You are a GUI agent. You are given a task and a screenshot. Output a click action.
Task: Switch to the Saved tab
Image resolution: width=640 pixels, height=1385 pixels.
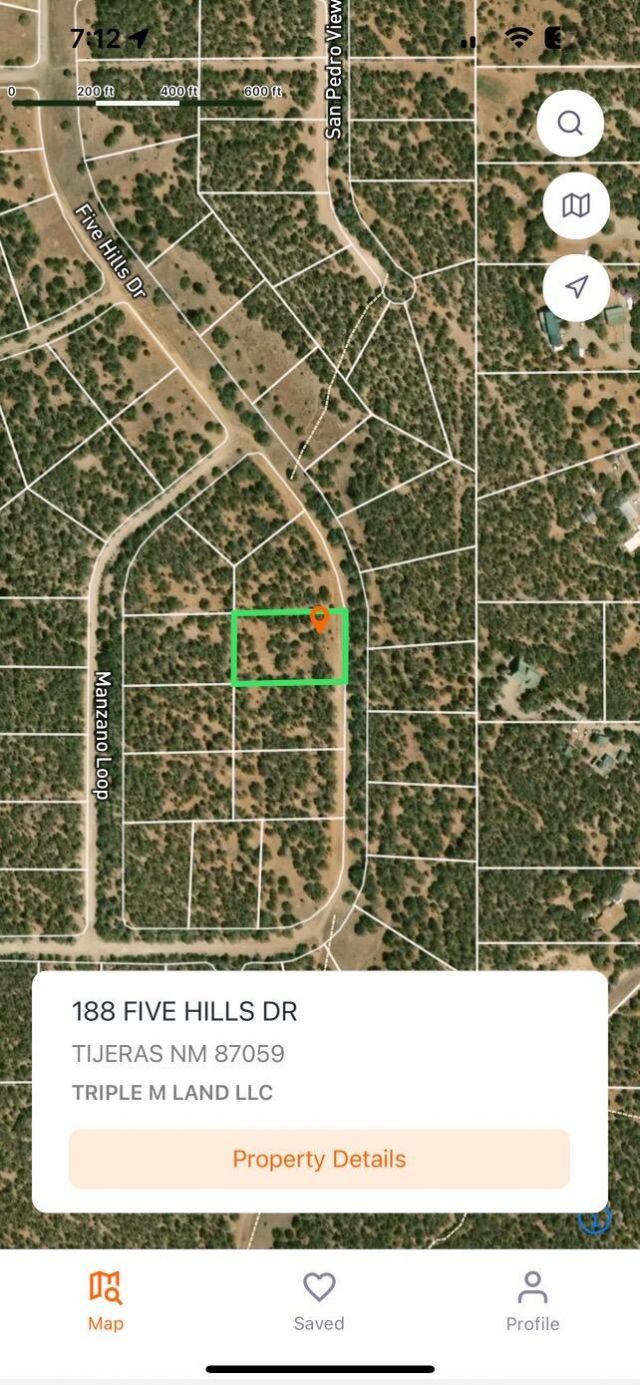pos(319,1301)
